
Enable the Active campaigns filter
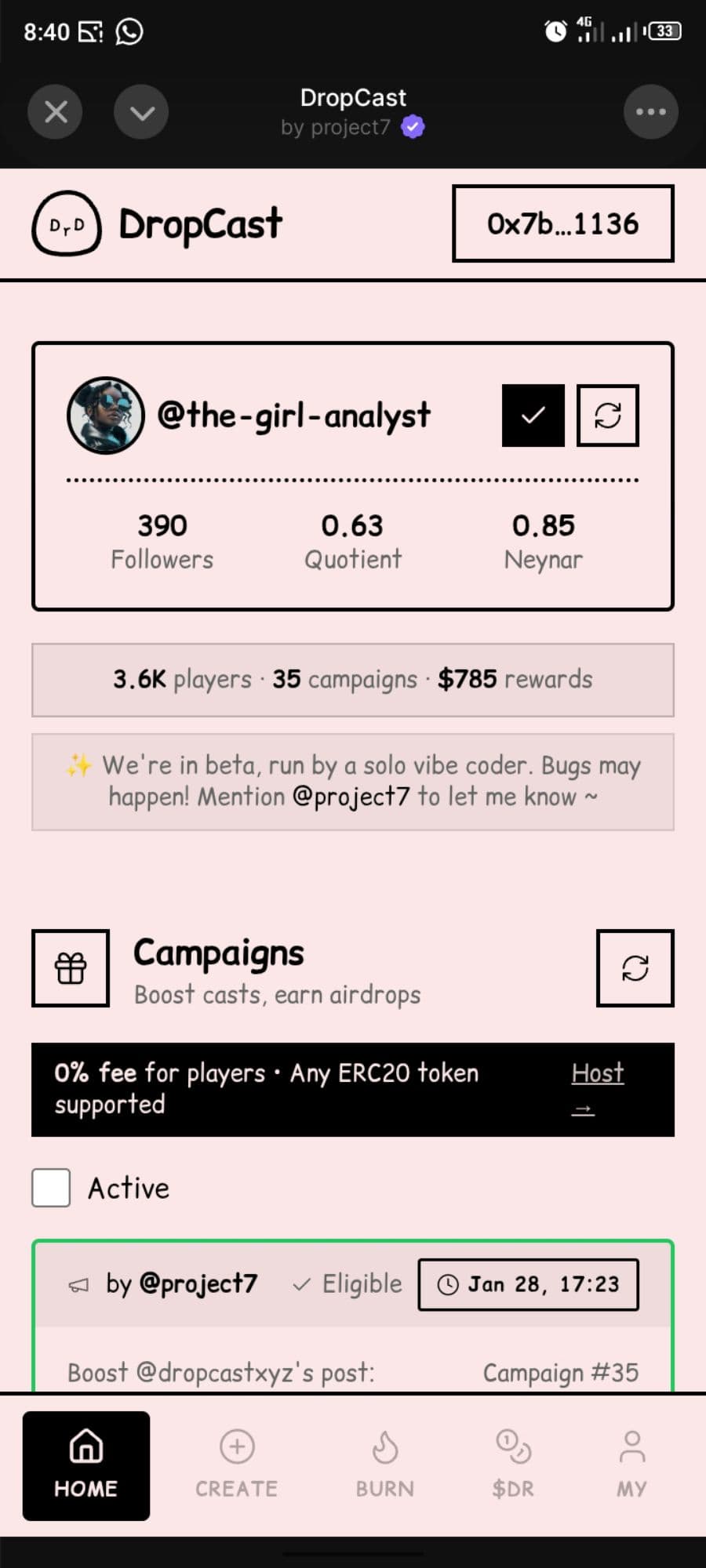pyautogui.click(x=50, y=1188)
